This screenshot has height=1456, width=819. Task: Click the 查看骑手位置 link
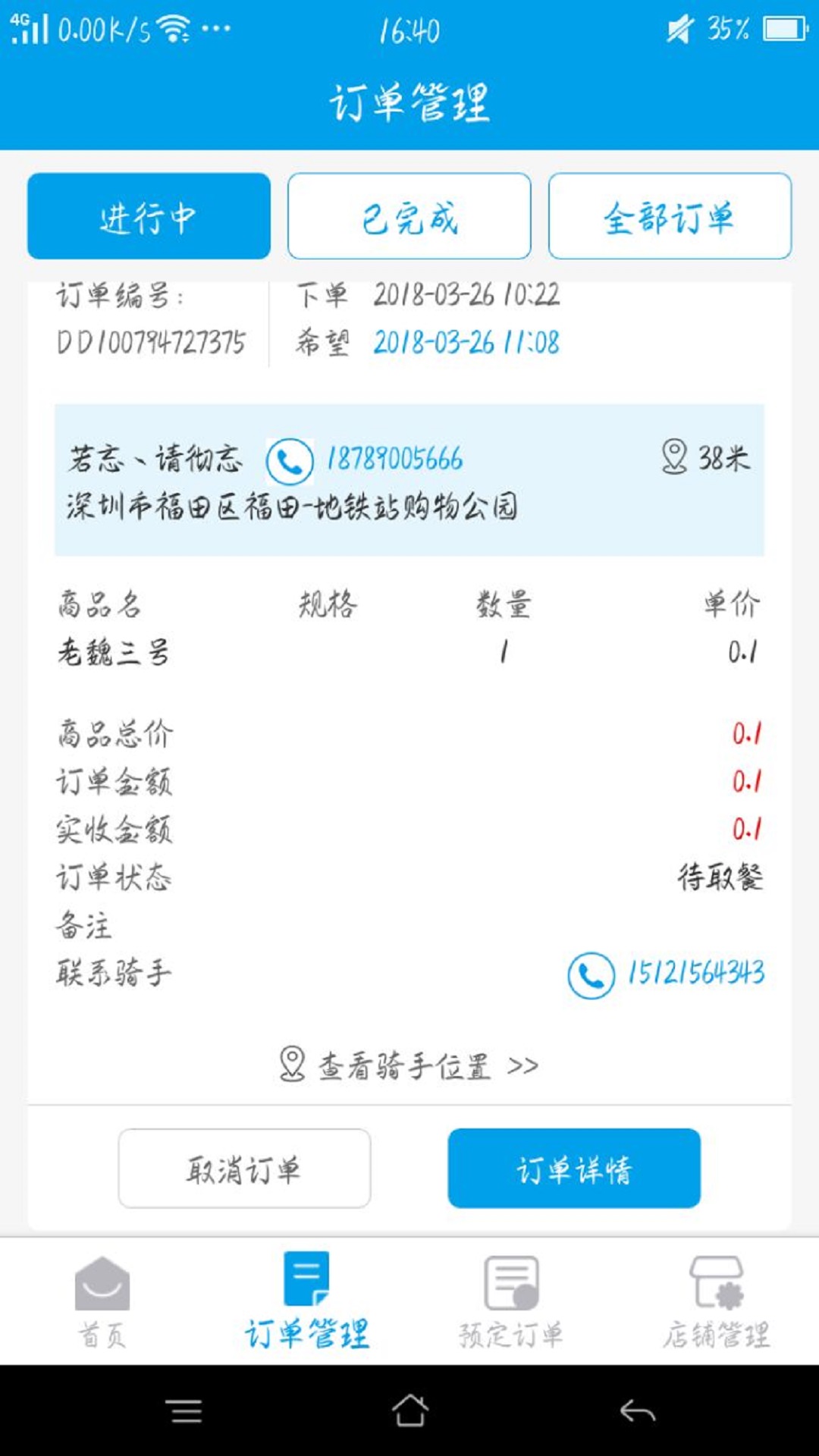coord(407,1065)
